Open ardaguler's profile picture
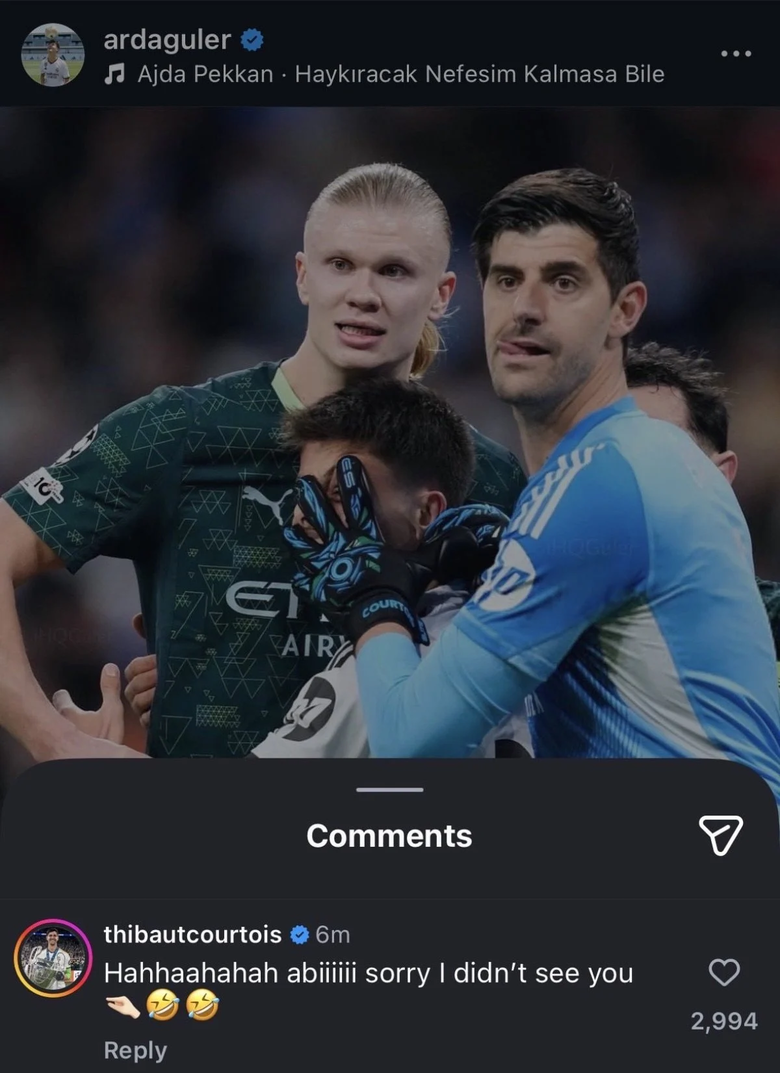 53,55
